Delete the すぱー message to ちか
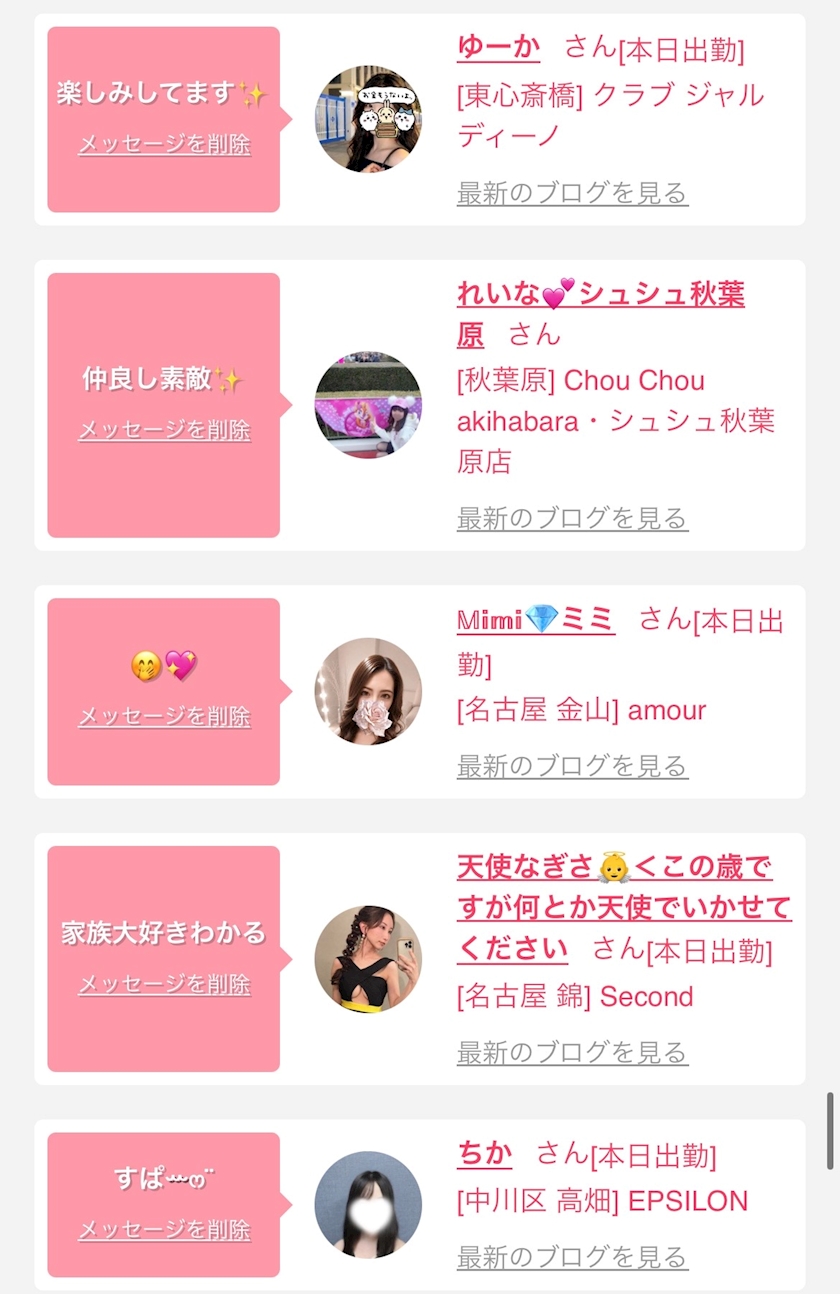The height and width of the screenshot is (1294, 840). (x=164, y=1230)
